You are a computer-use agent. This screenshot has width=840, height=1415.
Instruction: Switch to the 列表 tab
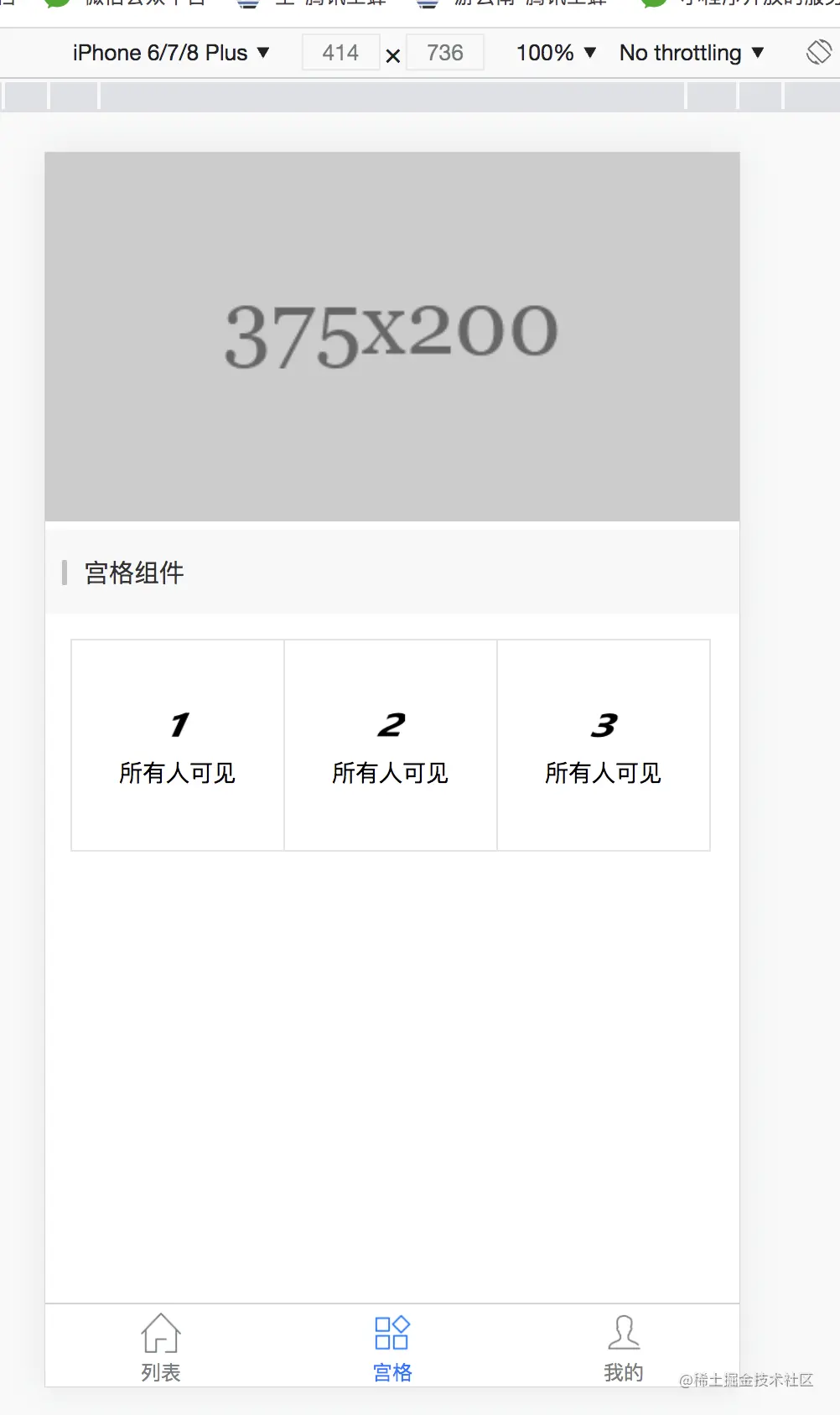[x=161, y=1346]
